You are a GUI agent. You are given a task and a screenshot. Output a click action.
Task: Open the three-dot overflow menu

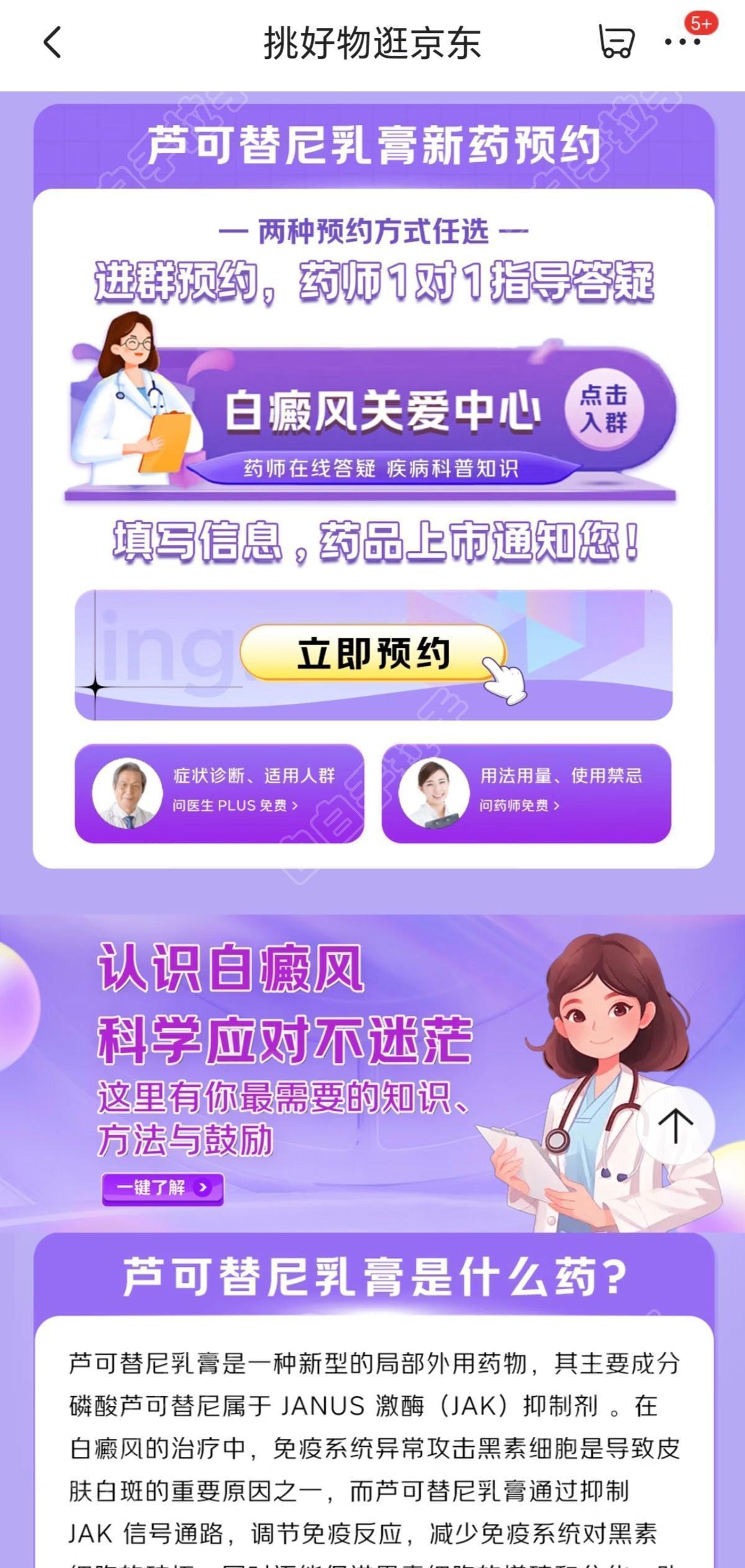click(x=682, y=42)
